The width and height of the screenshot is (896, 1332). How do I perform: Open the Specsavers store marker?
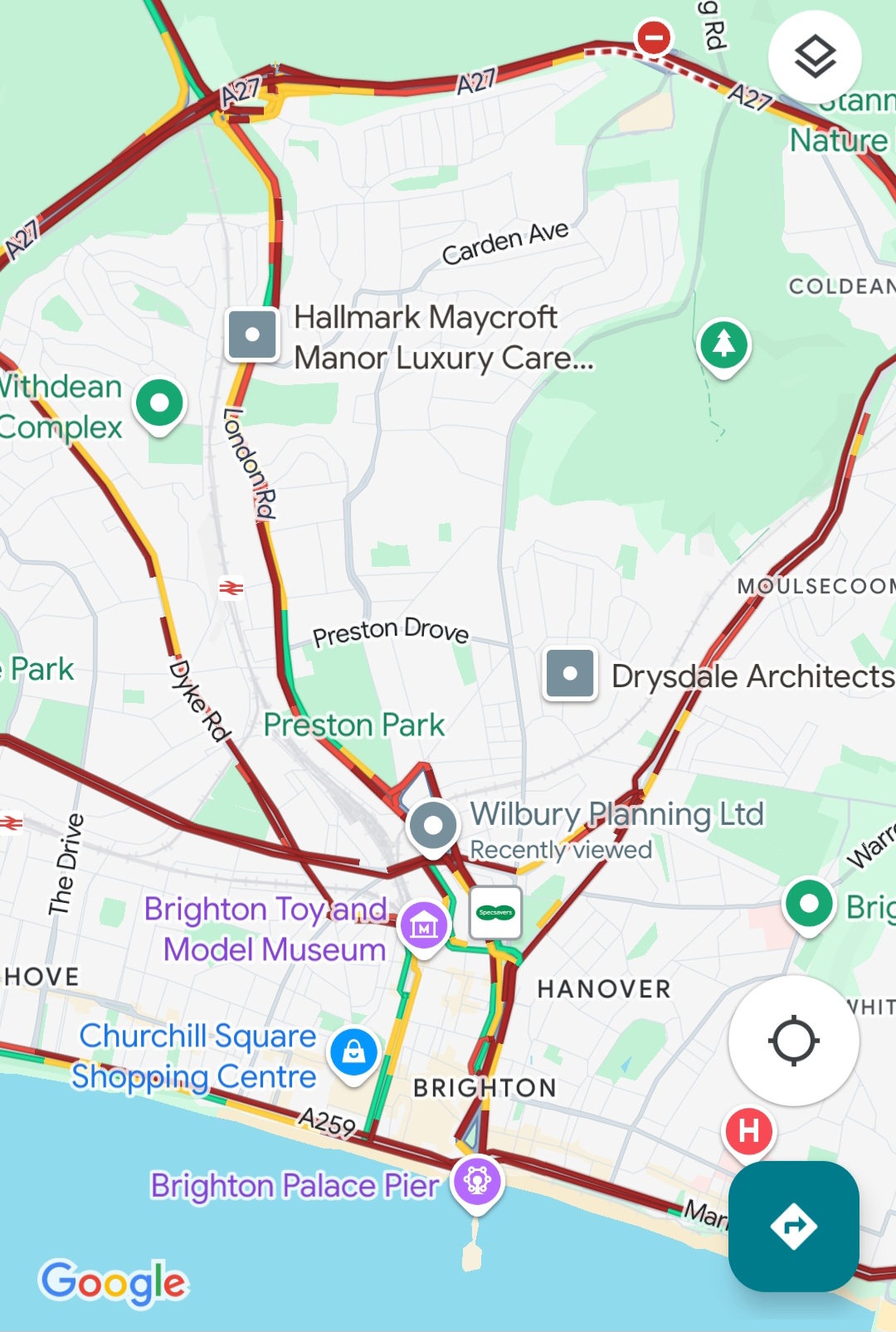point(495,912)
